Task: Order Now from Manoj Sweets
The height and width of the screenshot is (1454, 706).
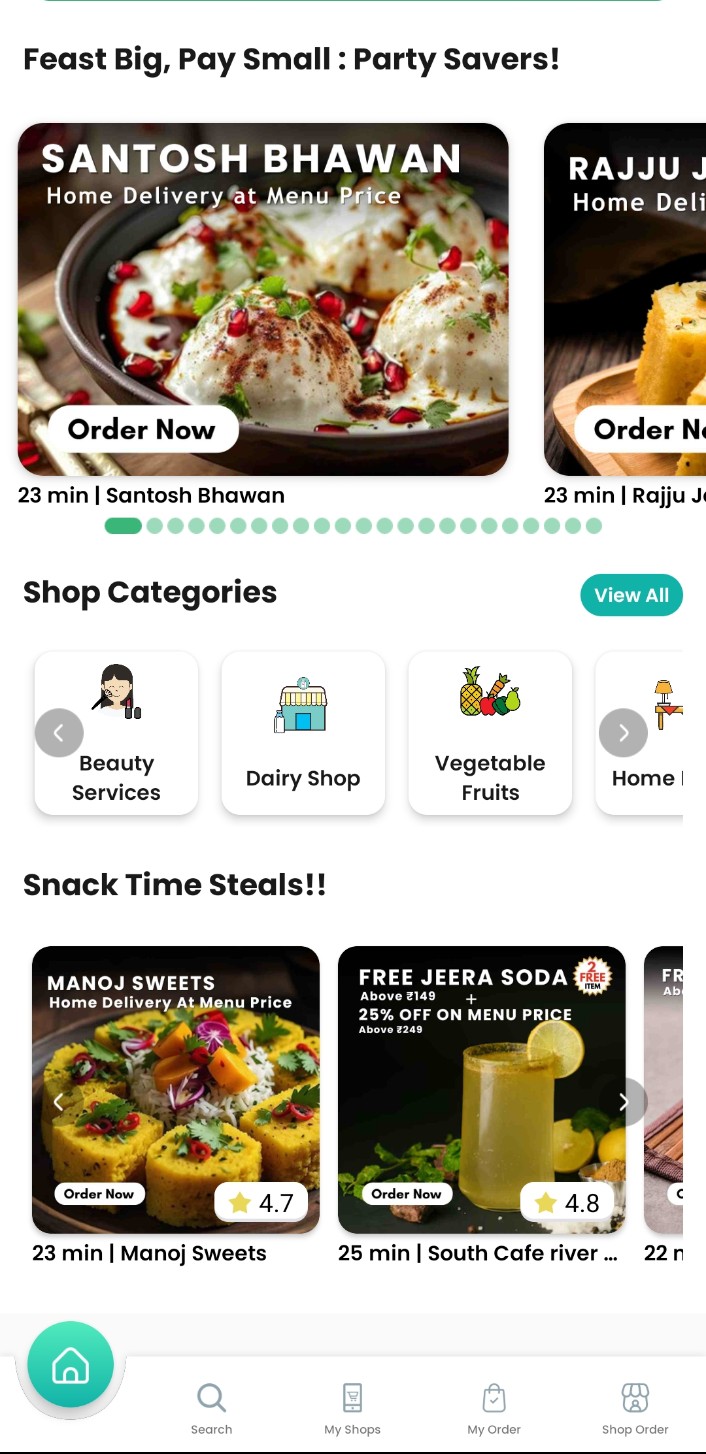Action: pyautogui.click(x=99, y=1194)
